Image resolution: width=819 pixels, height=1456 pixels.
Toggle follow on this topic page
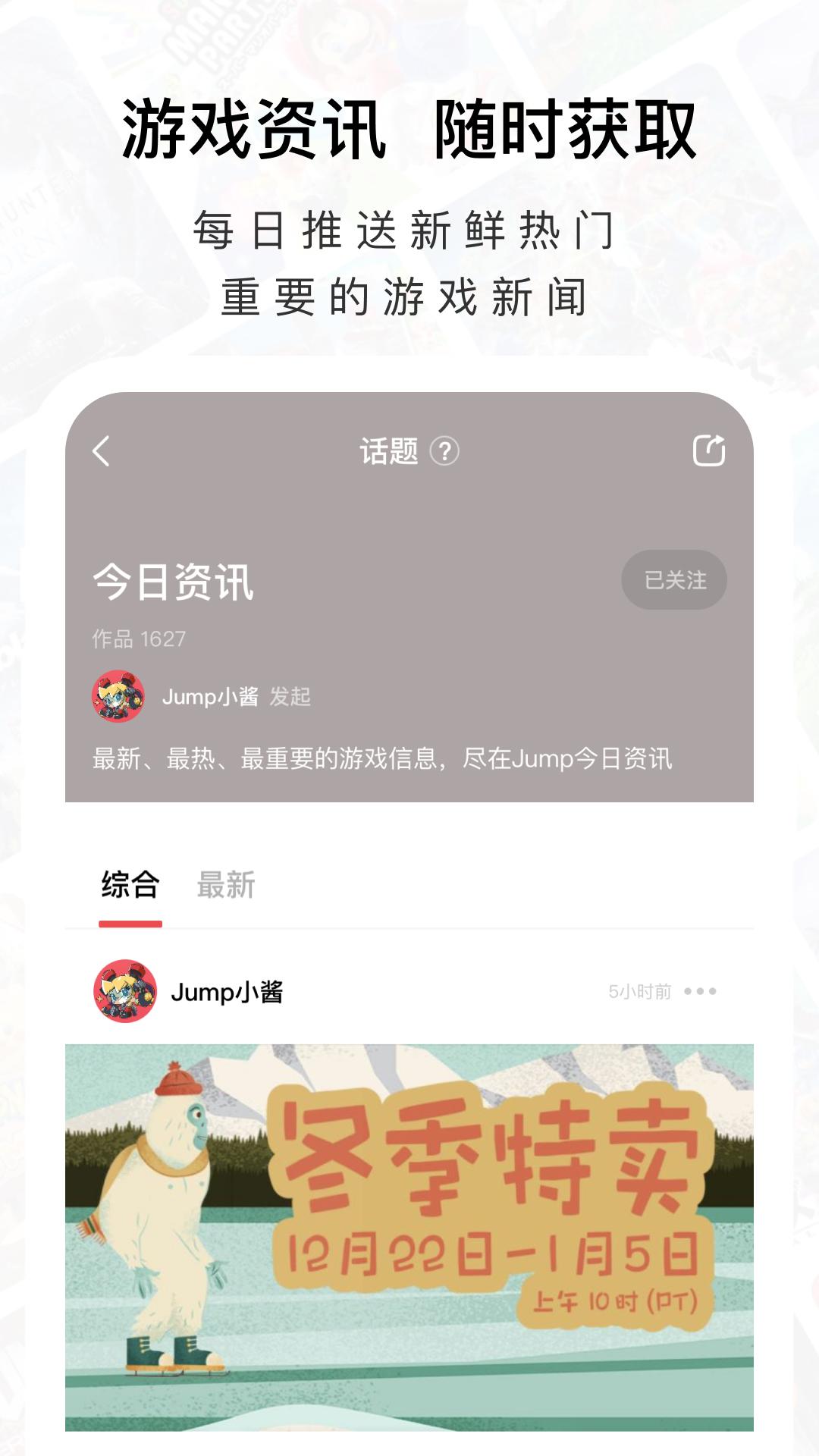coord(675,579)
